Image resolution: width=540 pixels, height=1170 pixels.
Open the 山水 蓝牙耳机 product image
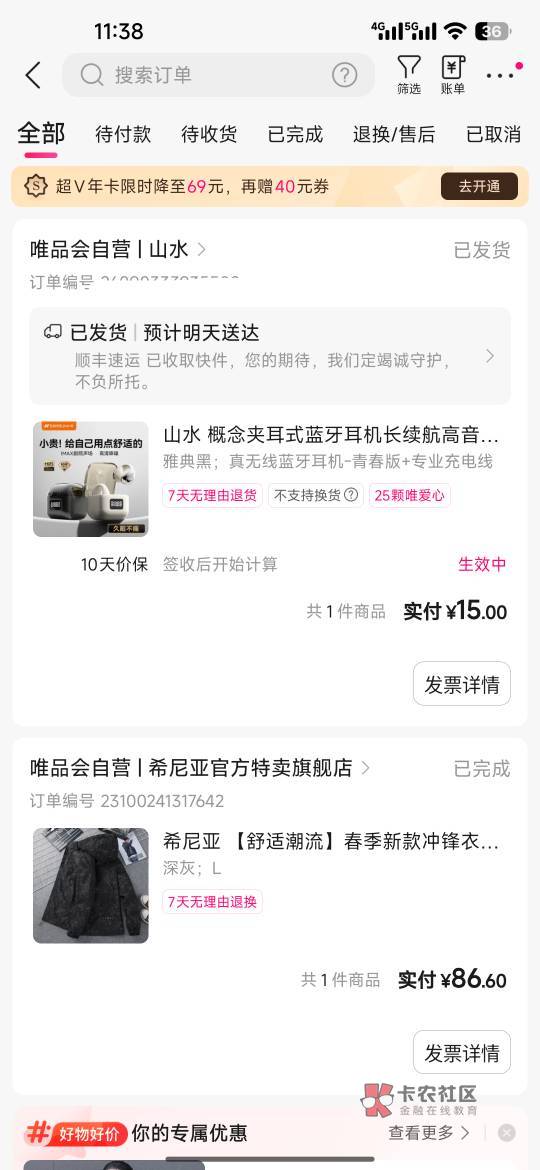tap(91, 479)
